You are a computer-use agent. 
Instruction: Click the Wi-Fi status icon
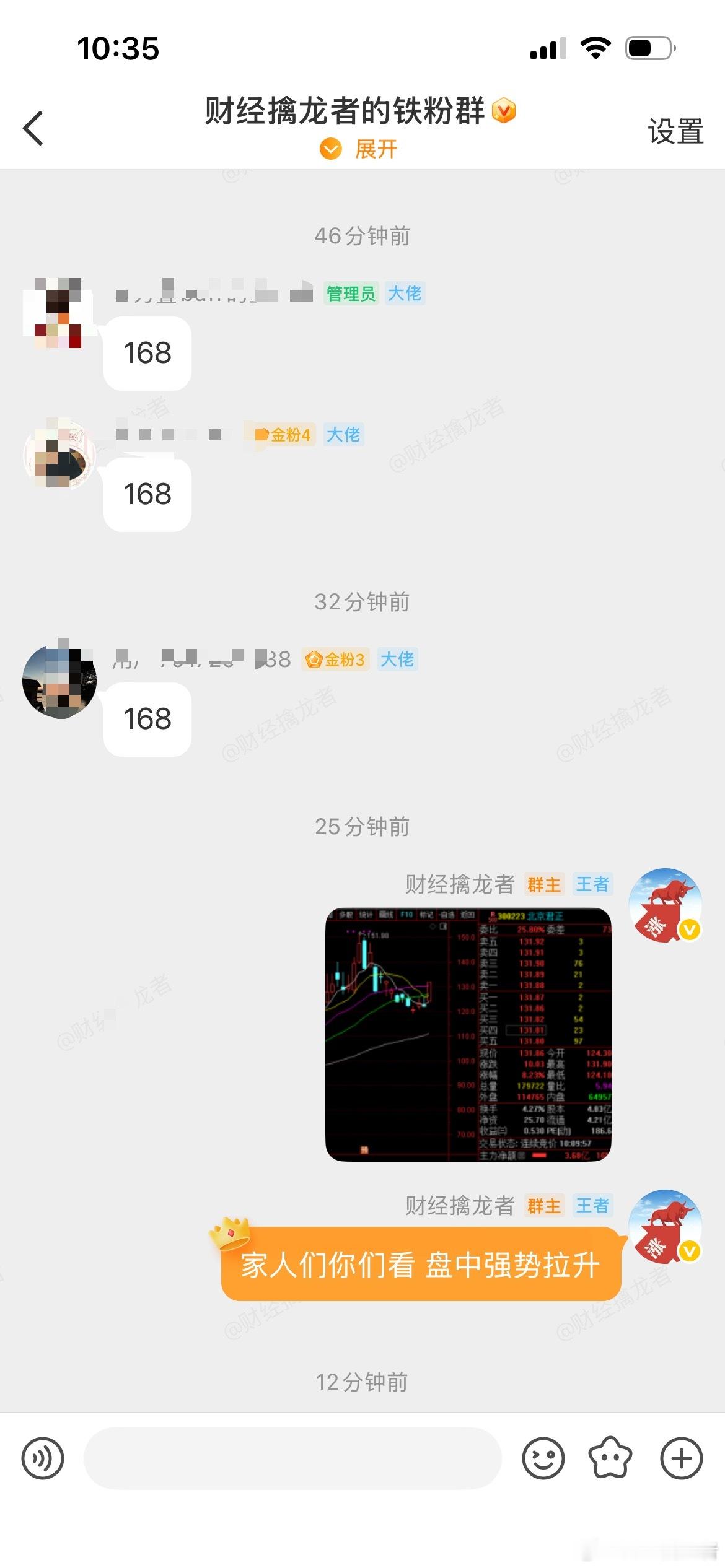[595, 47]
